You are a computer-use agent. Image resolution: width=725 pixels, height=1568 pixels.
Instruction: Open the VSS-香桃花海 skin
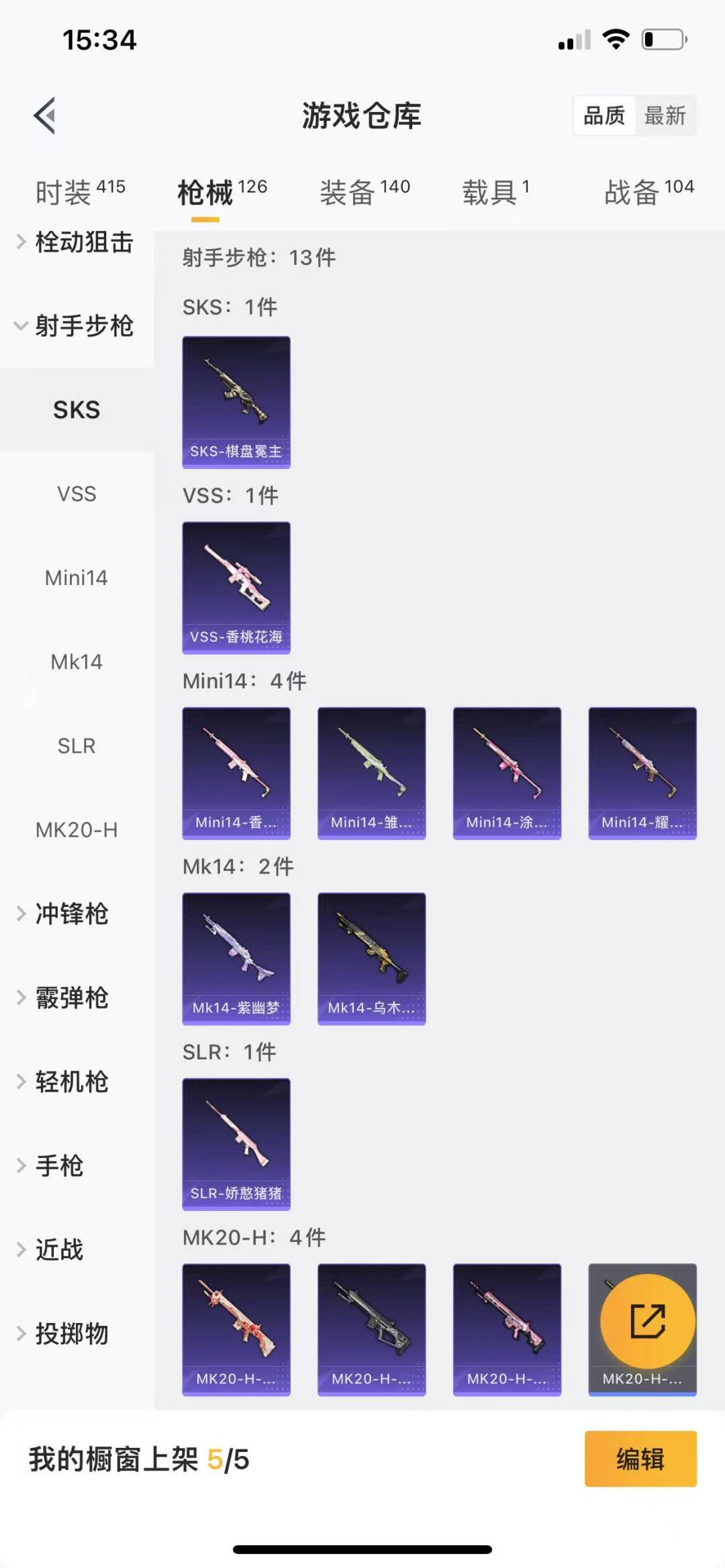[x=236, y=587]
